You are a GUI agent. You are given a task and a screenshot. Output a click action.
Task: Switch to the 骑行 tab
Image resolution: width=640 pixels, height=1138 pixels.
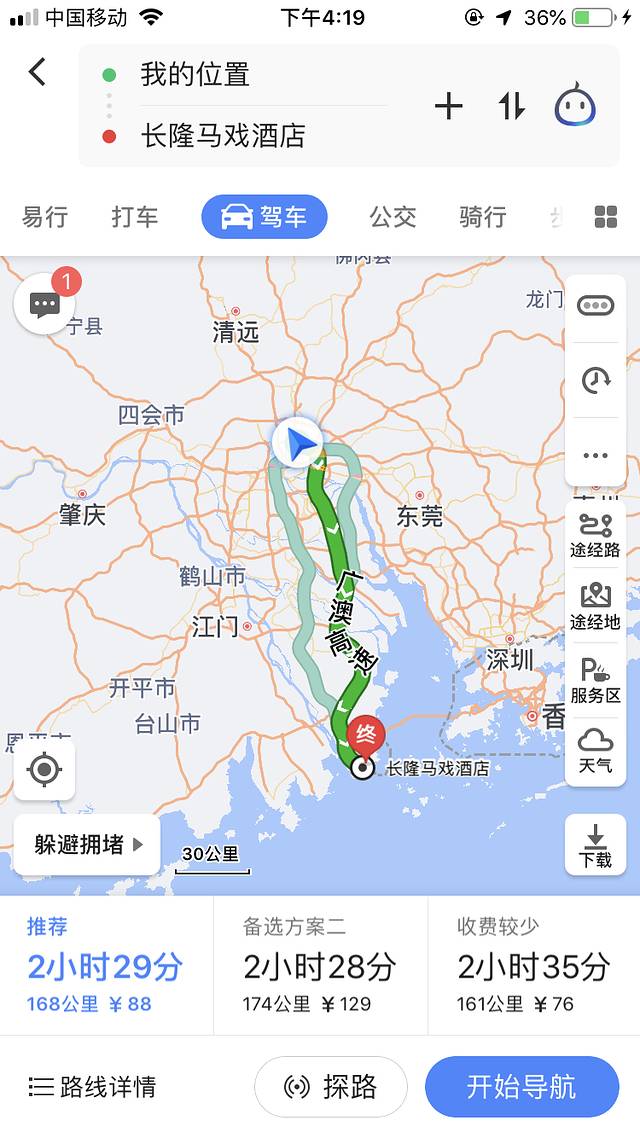(482, 217)
